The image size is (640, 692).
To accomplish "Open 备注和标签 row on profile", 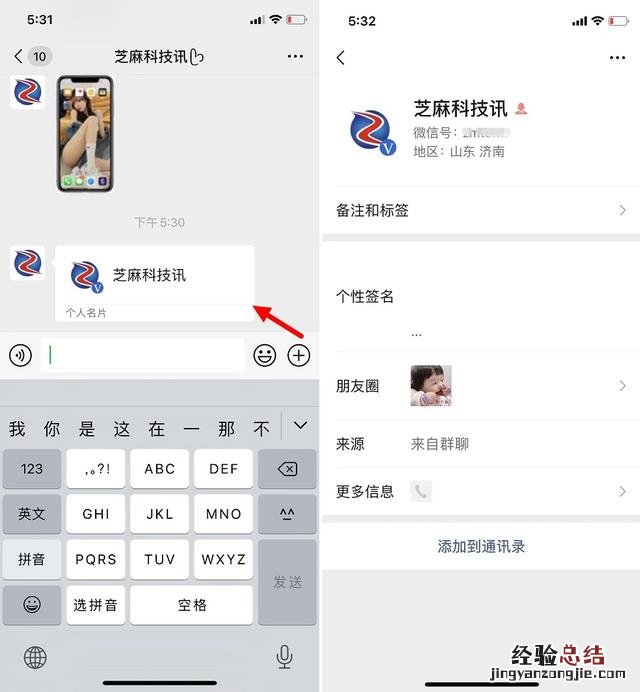I will (x=480, y=210).
